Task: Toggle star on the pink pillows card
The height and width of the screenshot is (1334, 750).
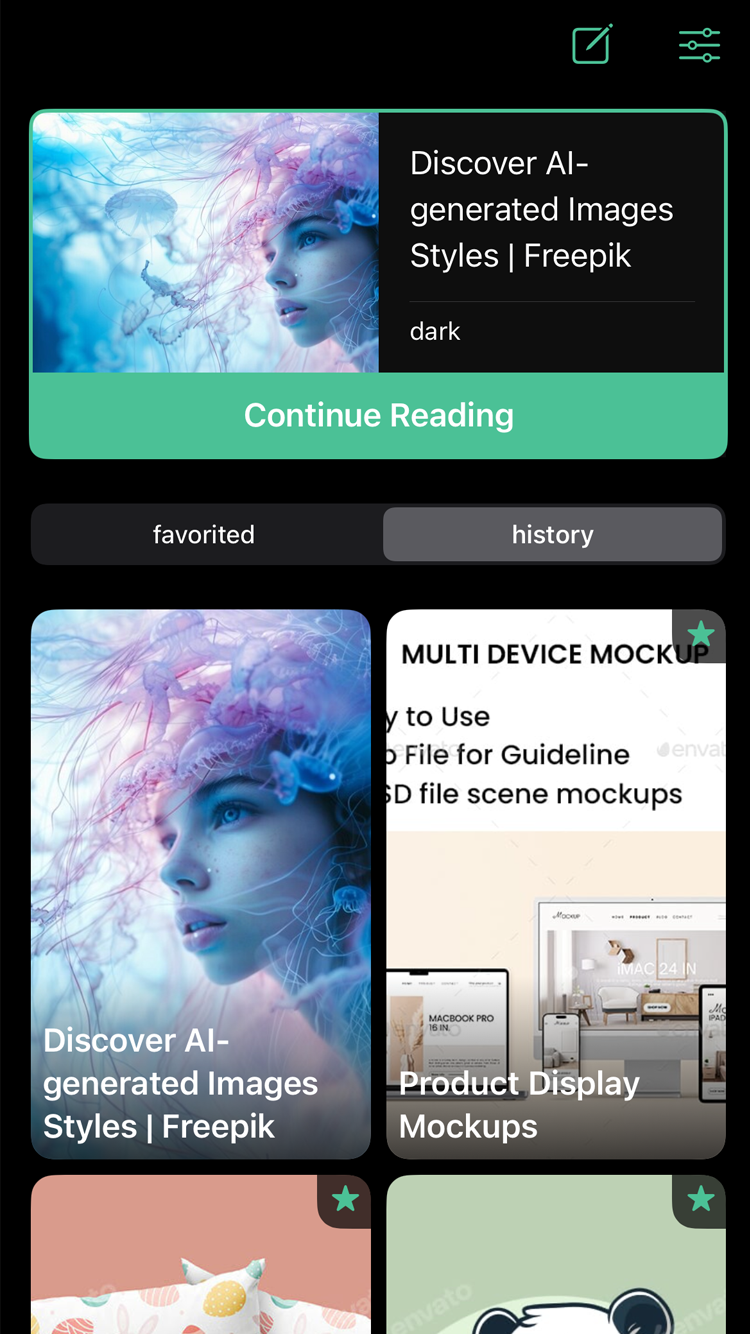Action: (345, 1198)
